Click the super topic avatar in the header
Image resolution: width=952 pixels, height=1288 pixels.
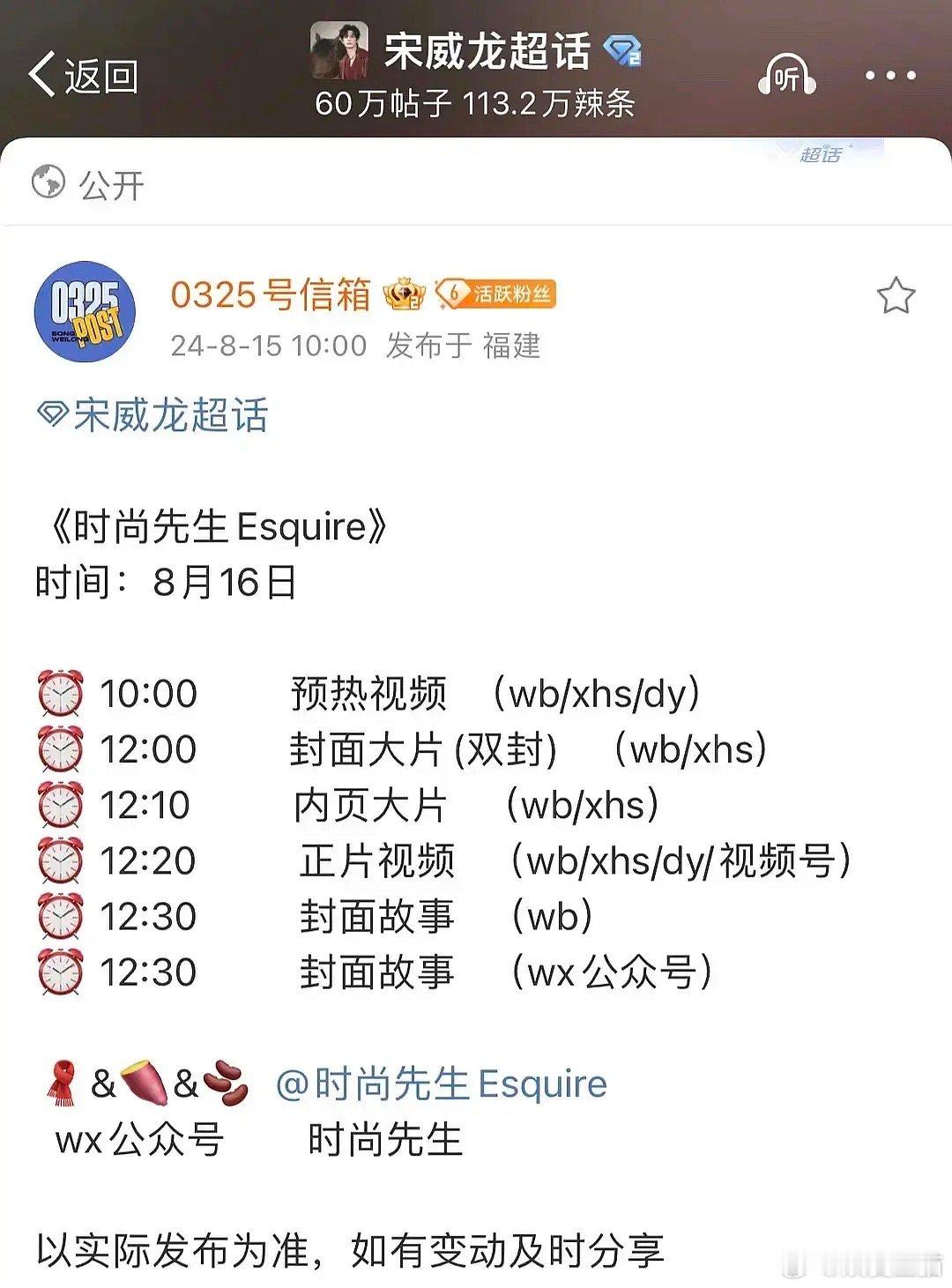pyautogui.click(x=338, y=51)
